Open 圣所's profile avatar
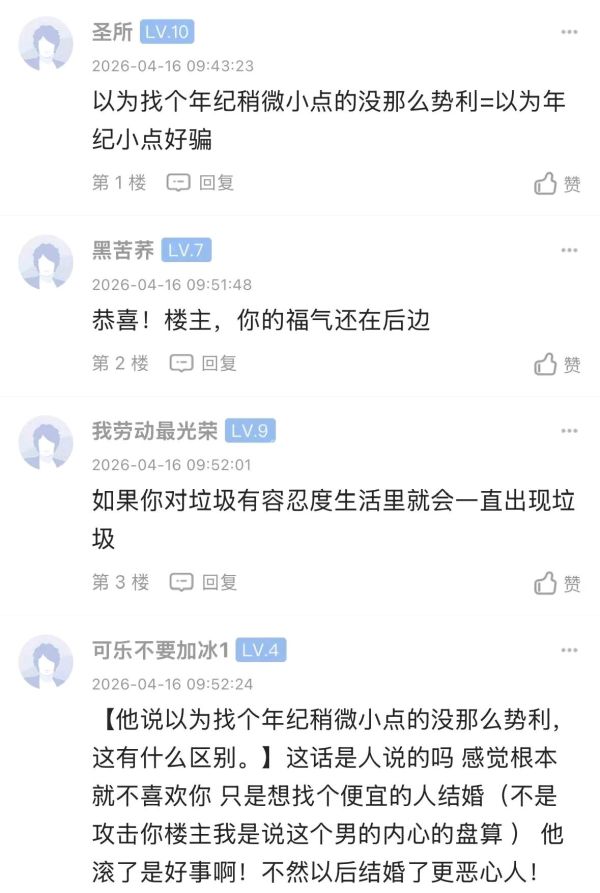Screen dimensions: 600x893 (46, 44)
